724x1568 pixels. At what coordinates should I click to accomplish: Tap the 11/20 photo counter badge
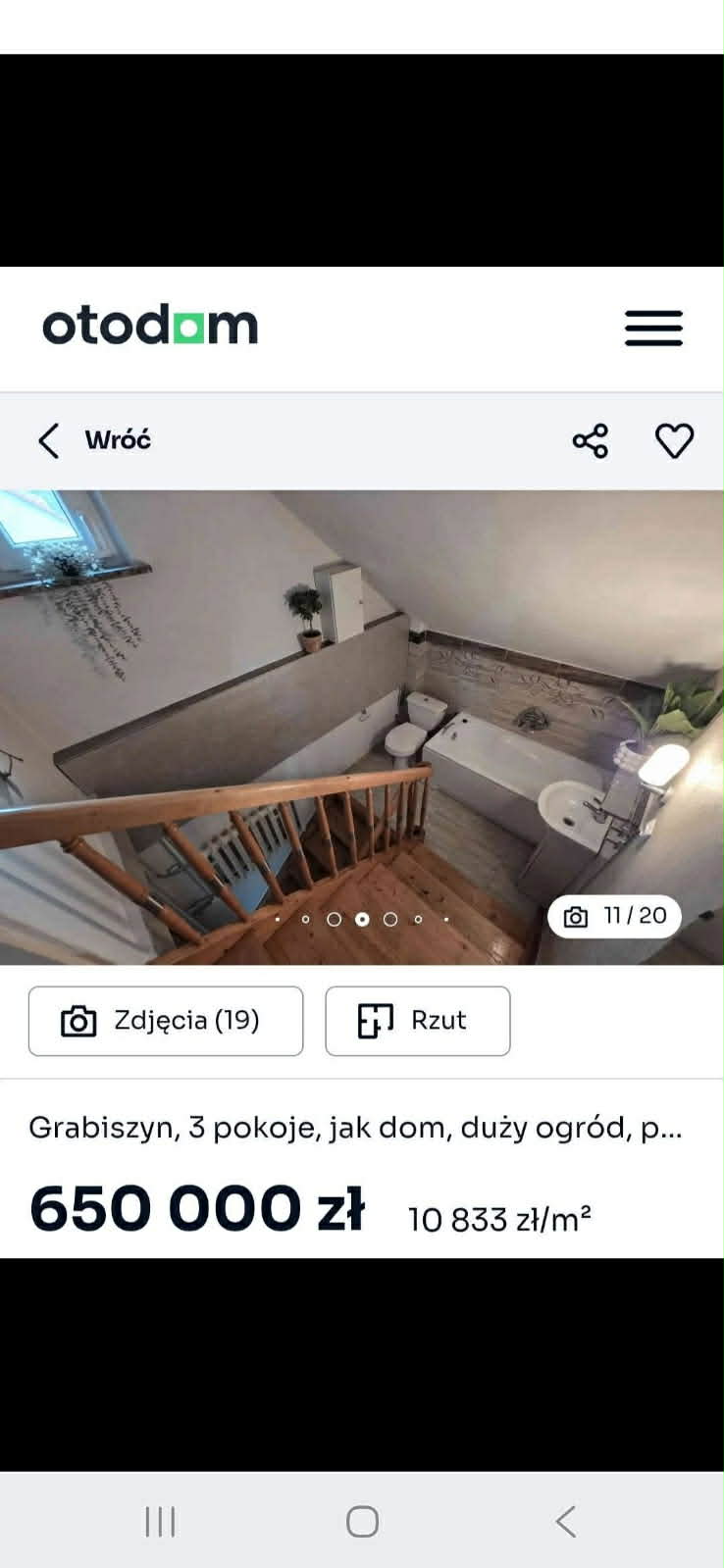[615, 916]
